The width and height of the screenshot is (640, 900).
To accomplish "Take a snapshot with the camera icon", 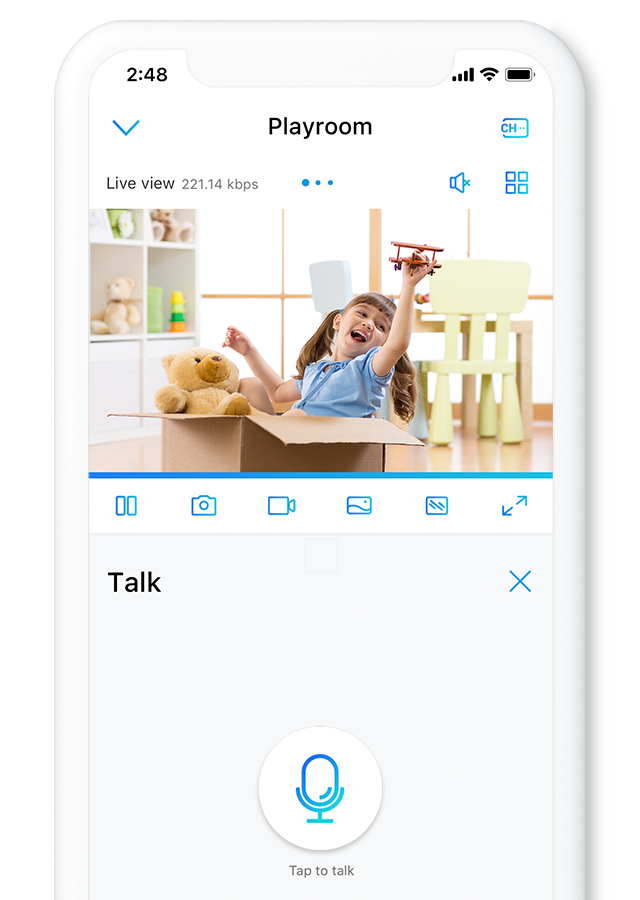I will [x=203, y=506].
